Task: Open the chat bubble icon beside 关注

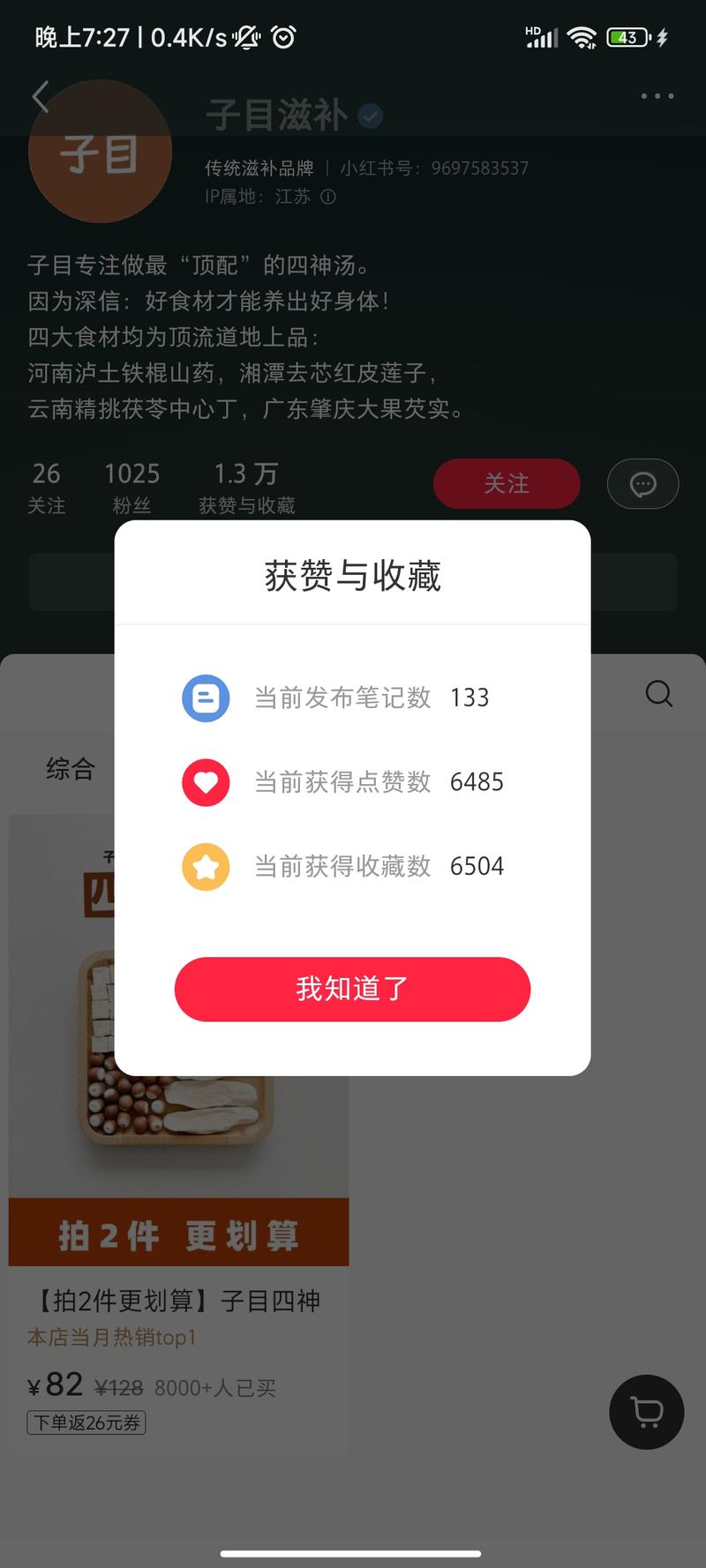Action: 642,483
